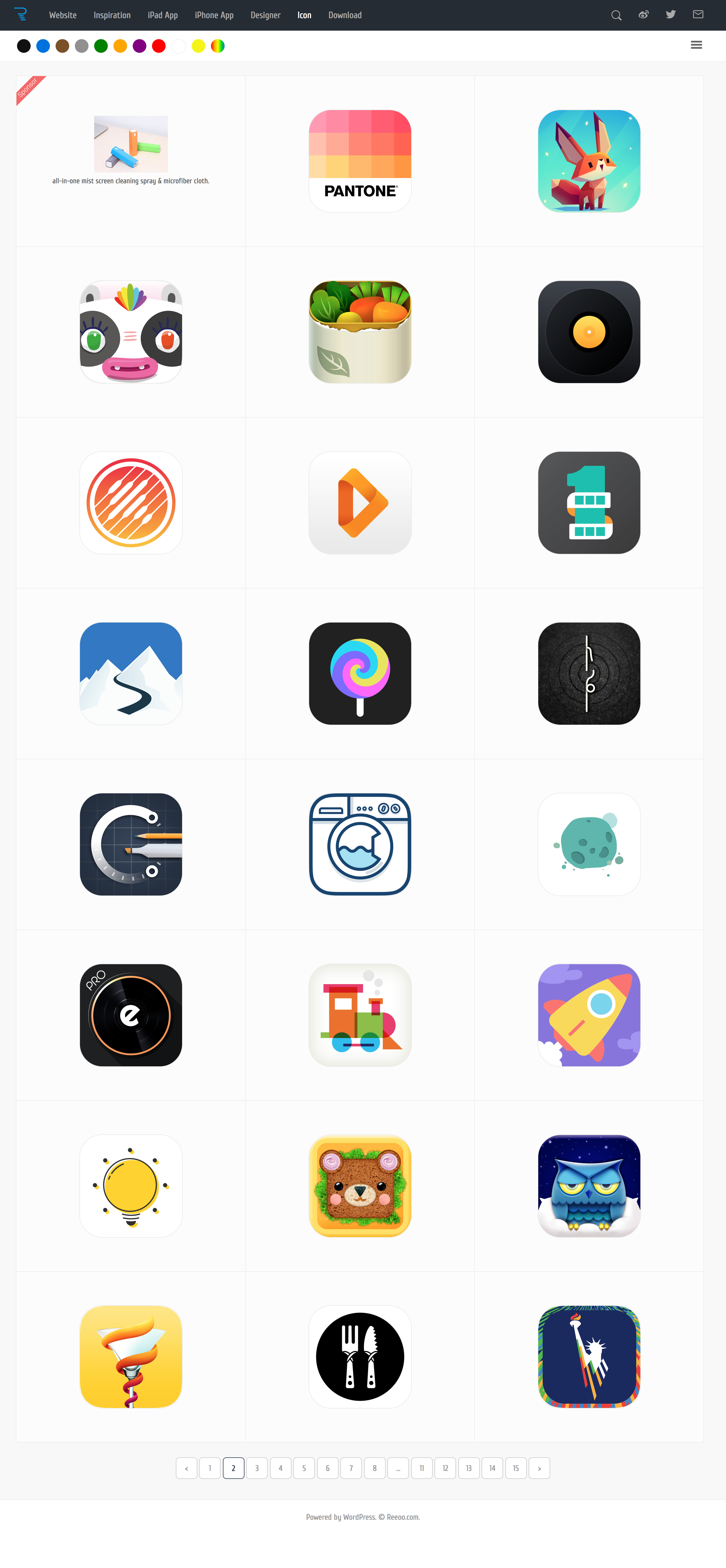Open the rocket ship app thumbnail
The image size is (726, 1568).
[588, 1015]
